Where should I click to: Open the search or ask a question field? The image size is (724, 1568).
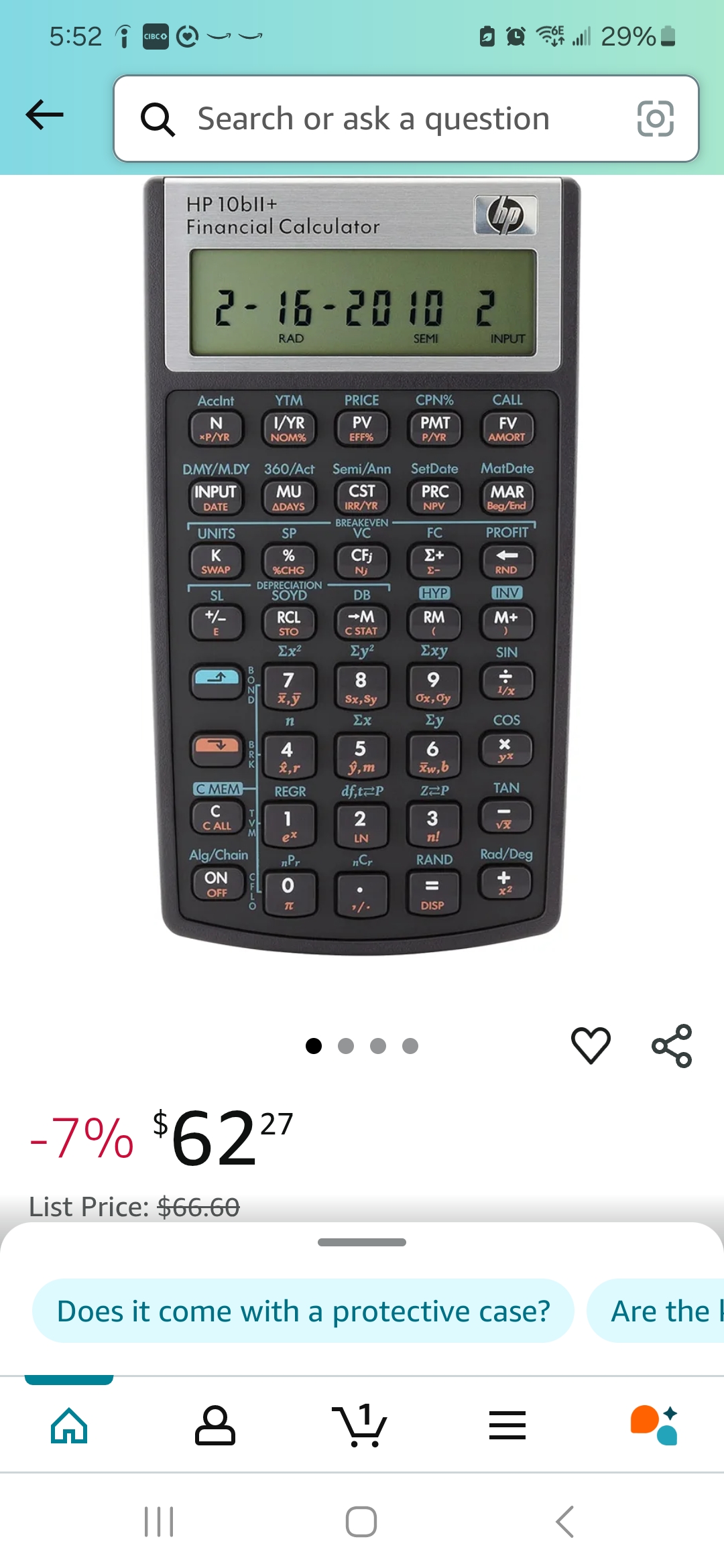[406, 119]
